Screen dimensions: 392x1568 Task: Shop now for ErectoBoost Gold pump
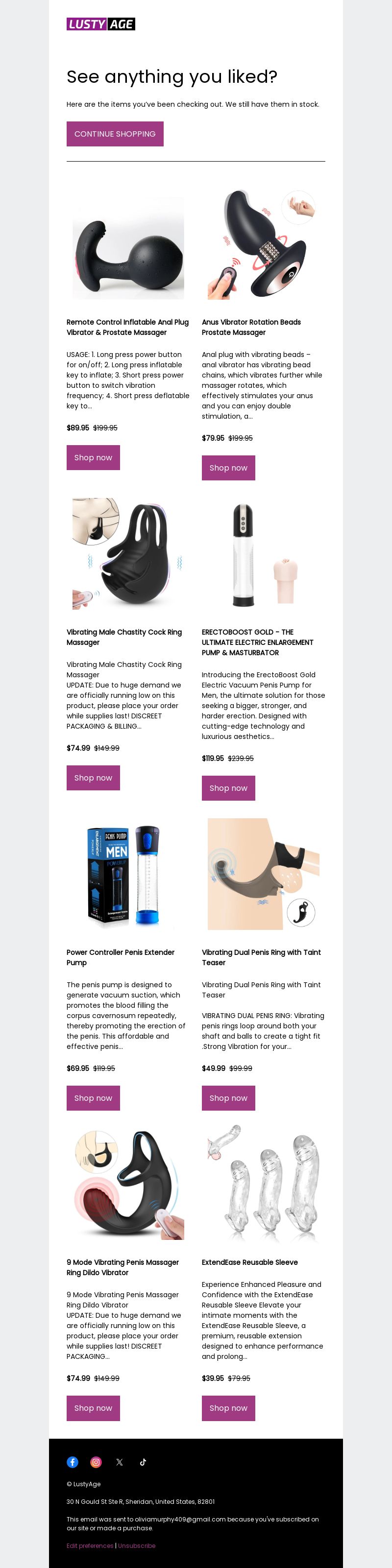click(x=228, y=788)
